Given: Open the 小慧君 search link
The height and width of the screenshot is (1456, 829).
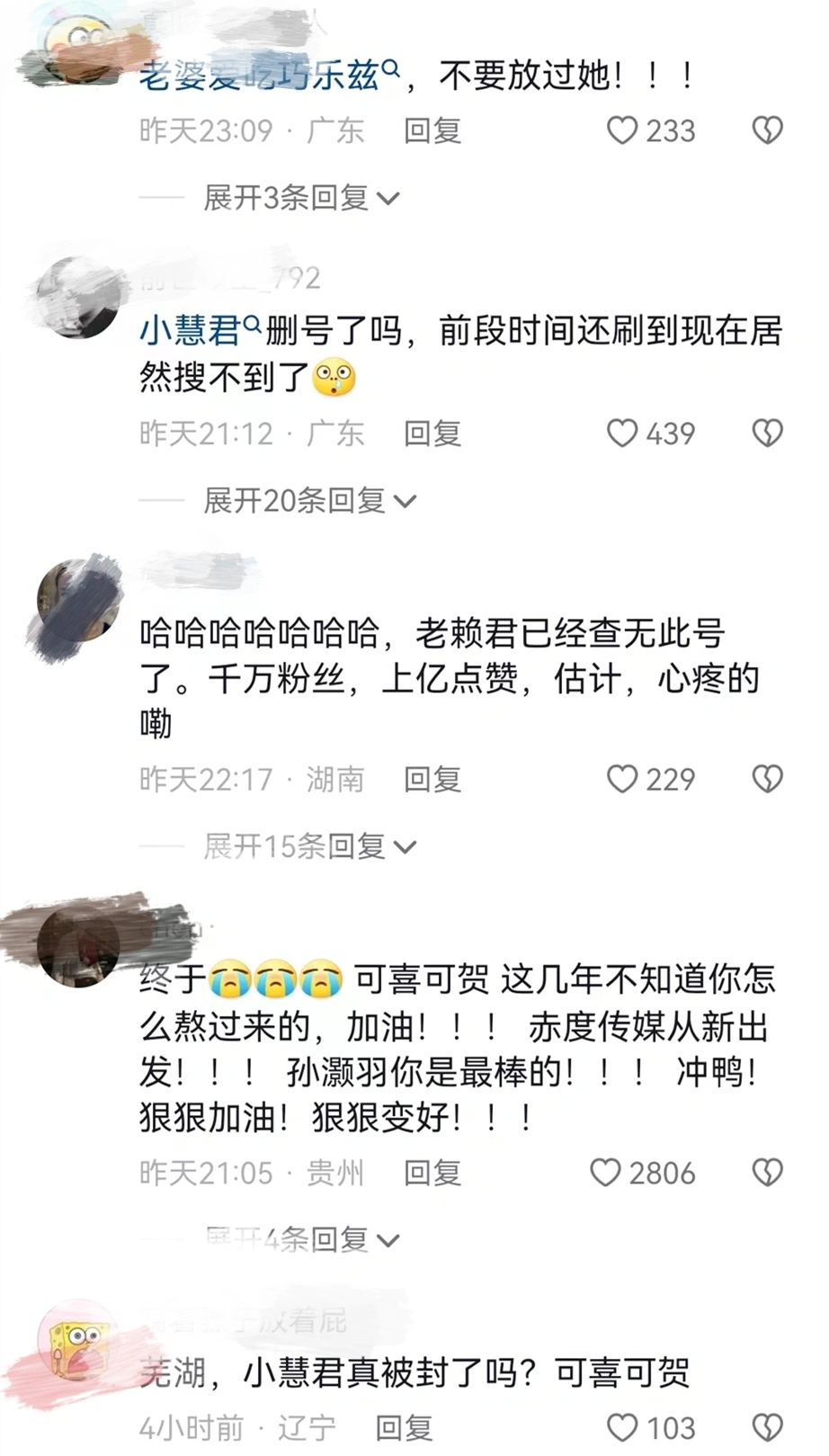Looking at the screenshot, I should (x=200, y=331).
